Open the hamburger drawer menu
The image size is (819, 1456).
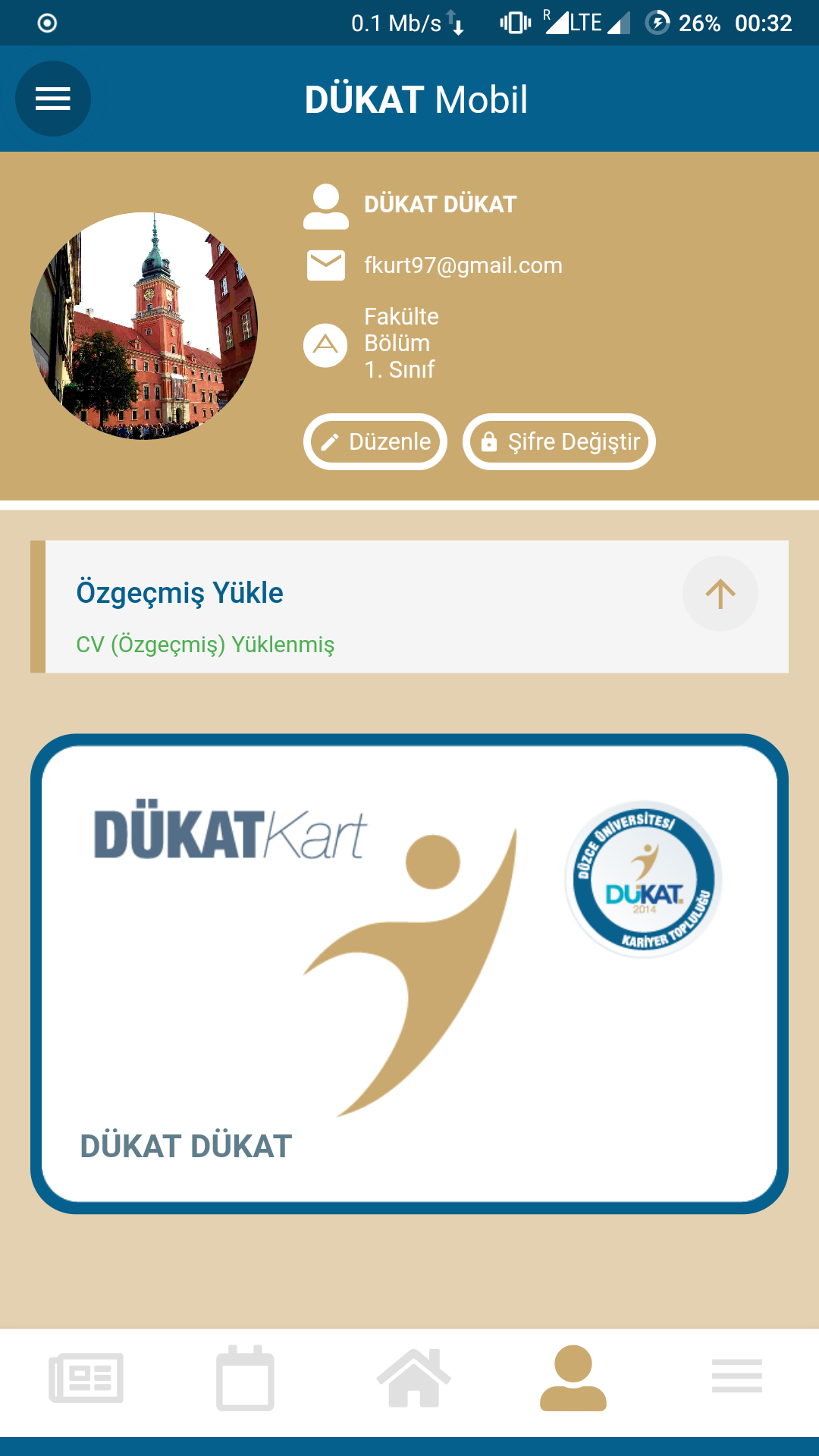point(53,99)
